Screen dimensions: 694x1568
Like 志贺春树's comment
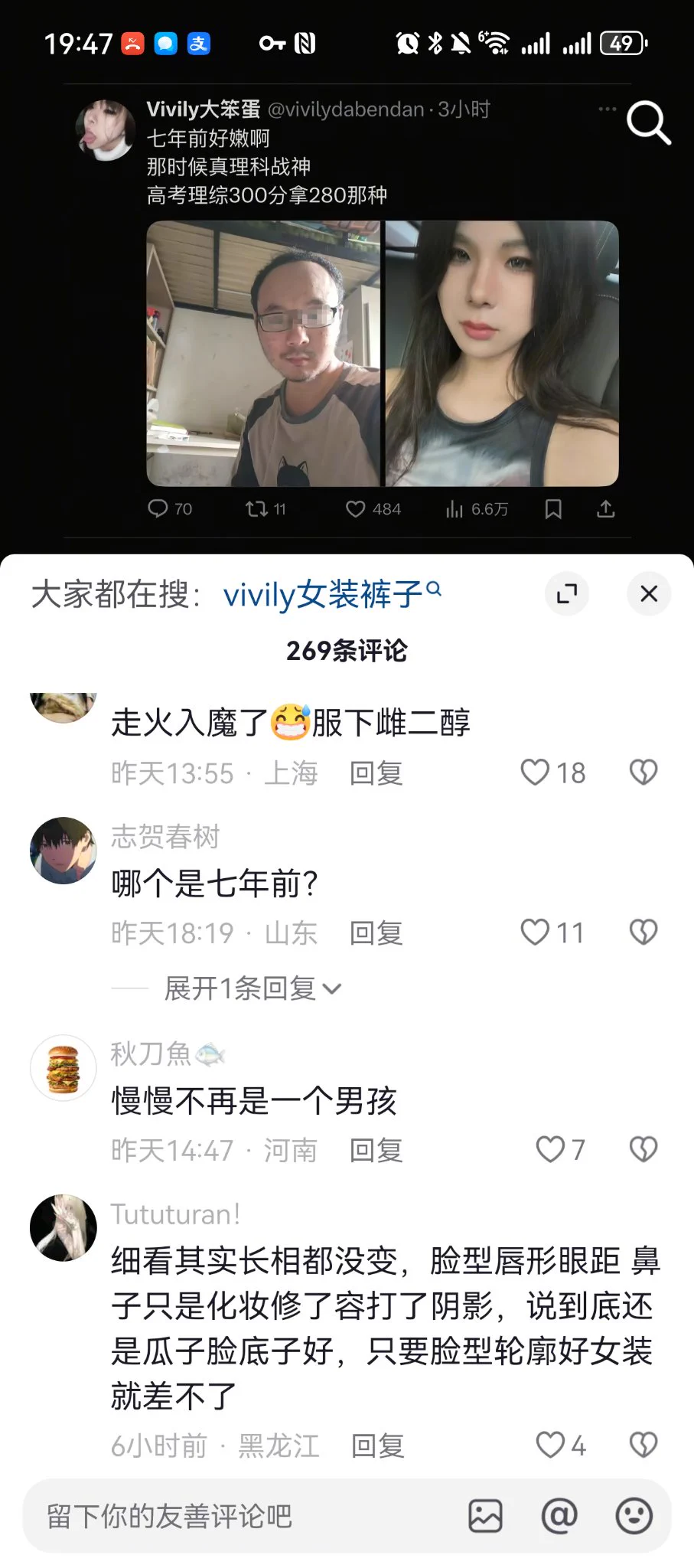pos(536,932)
